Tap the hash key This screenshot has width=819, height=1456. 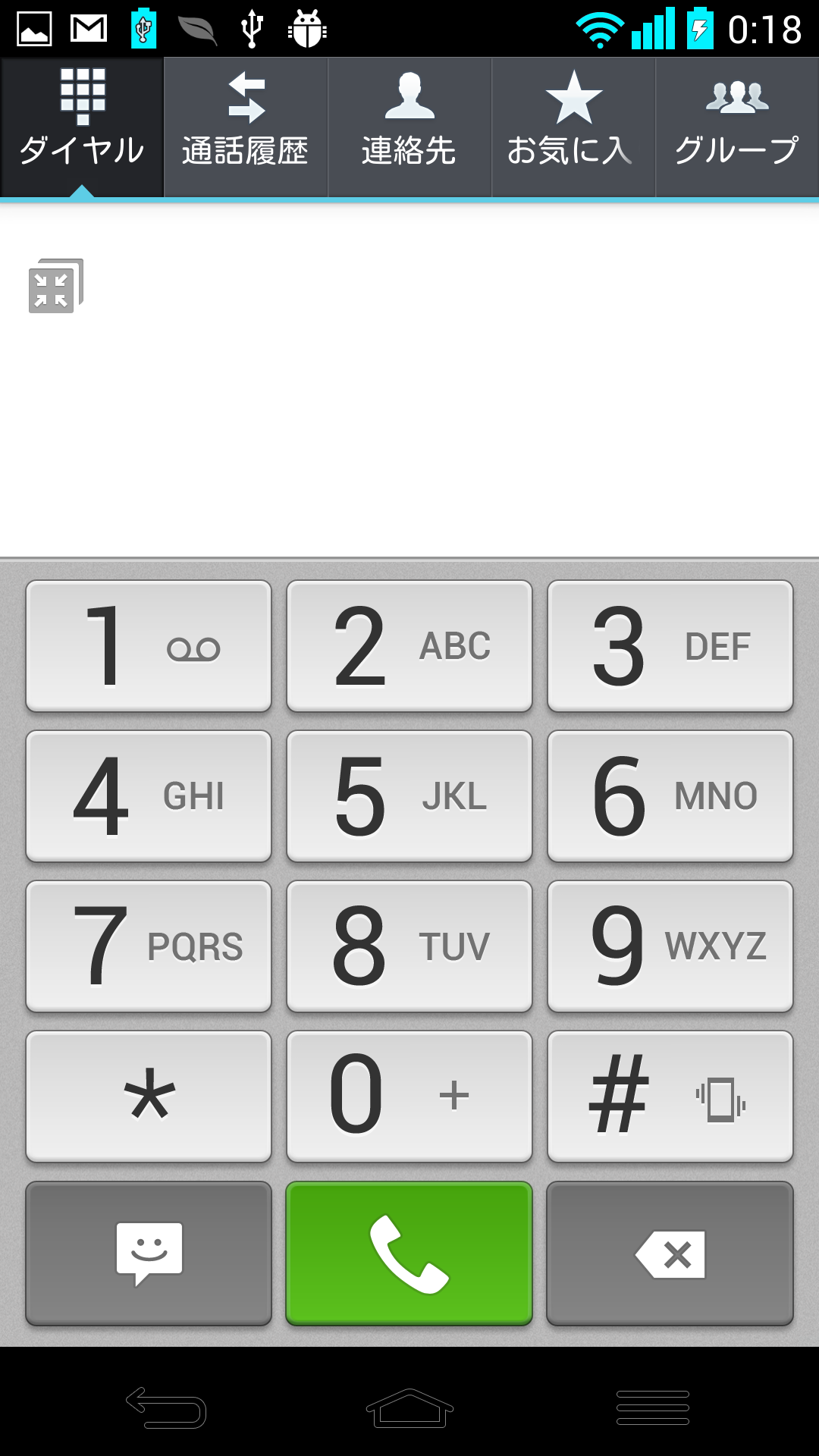(670, 1097)
